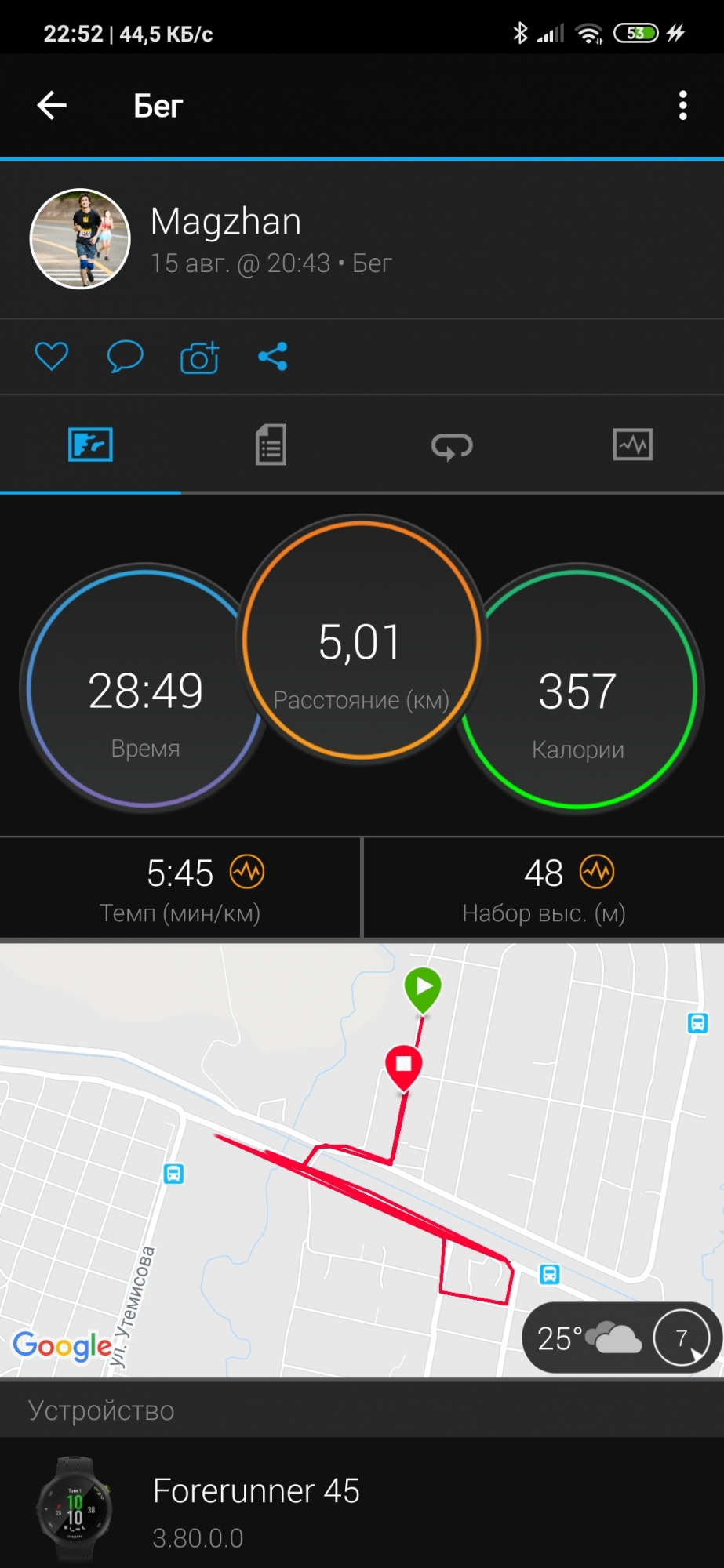Like this run activity
Screen dimensions: 724x1568
[x=52, y=357]
